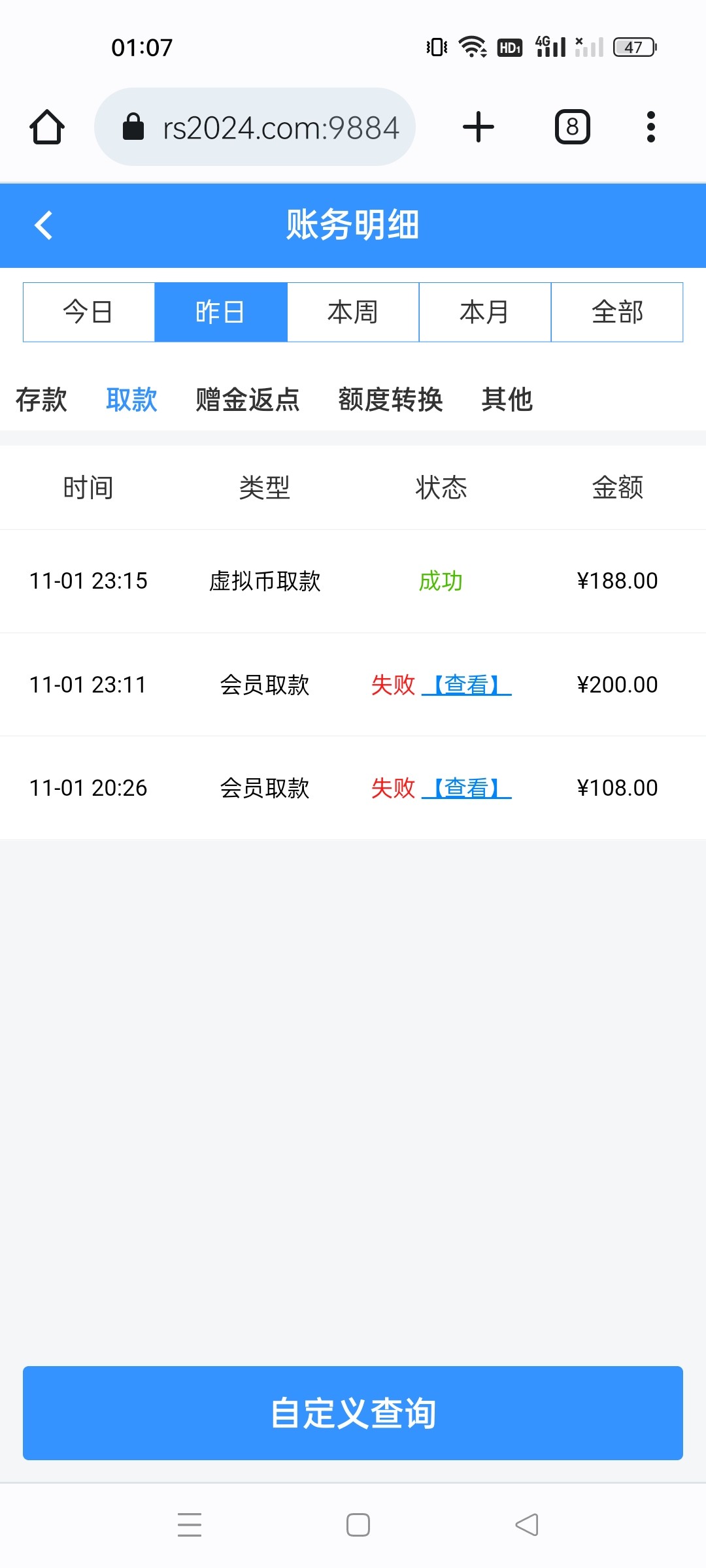Image resolution: width=706 pixels, height=1568 pixels.
Task: Open a new browser tab
Action: (x=479, y=127)
